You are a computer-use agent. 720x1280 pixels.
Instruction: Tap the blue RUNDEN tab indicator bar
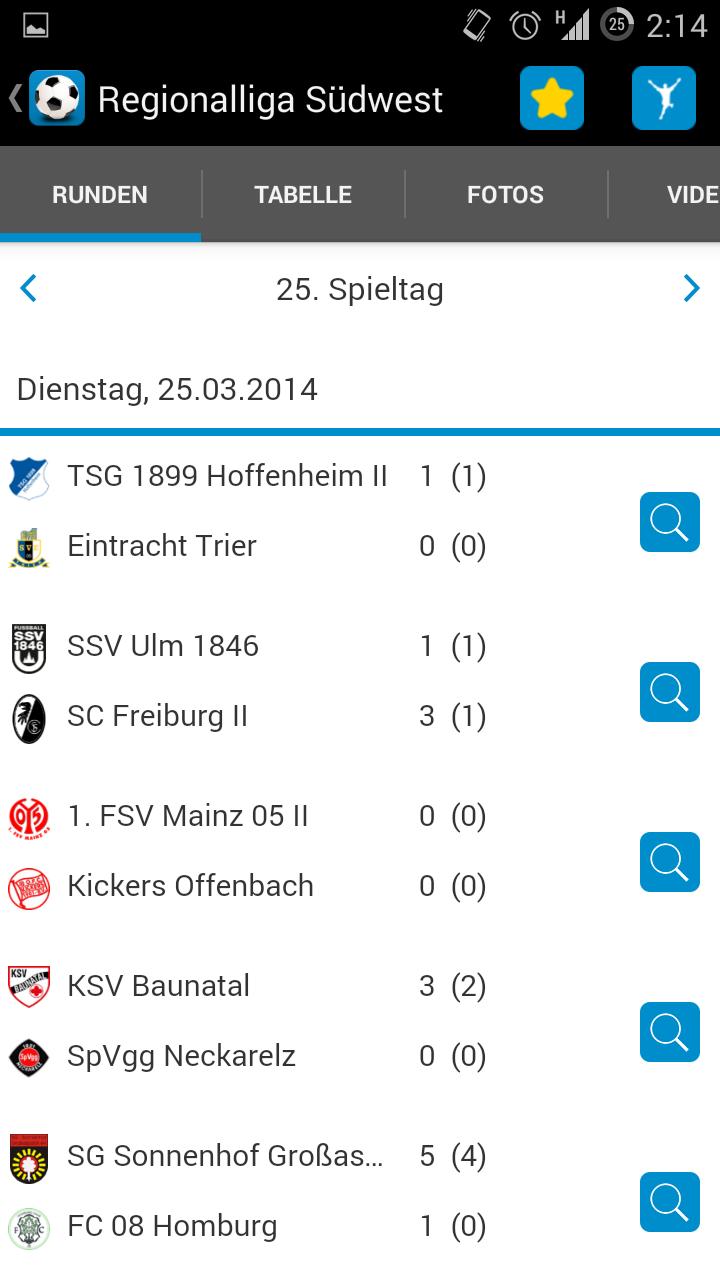(x=100, y=238)
